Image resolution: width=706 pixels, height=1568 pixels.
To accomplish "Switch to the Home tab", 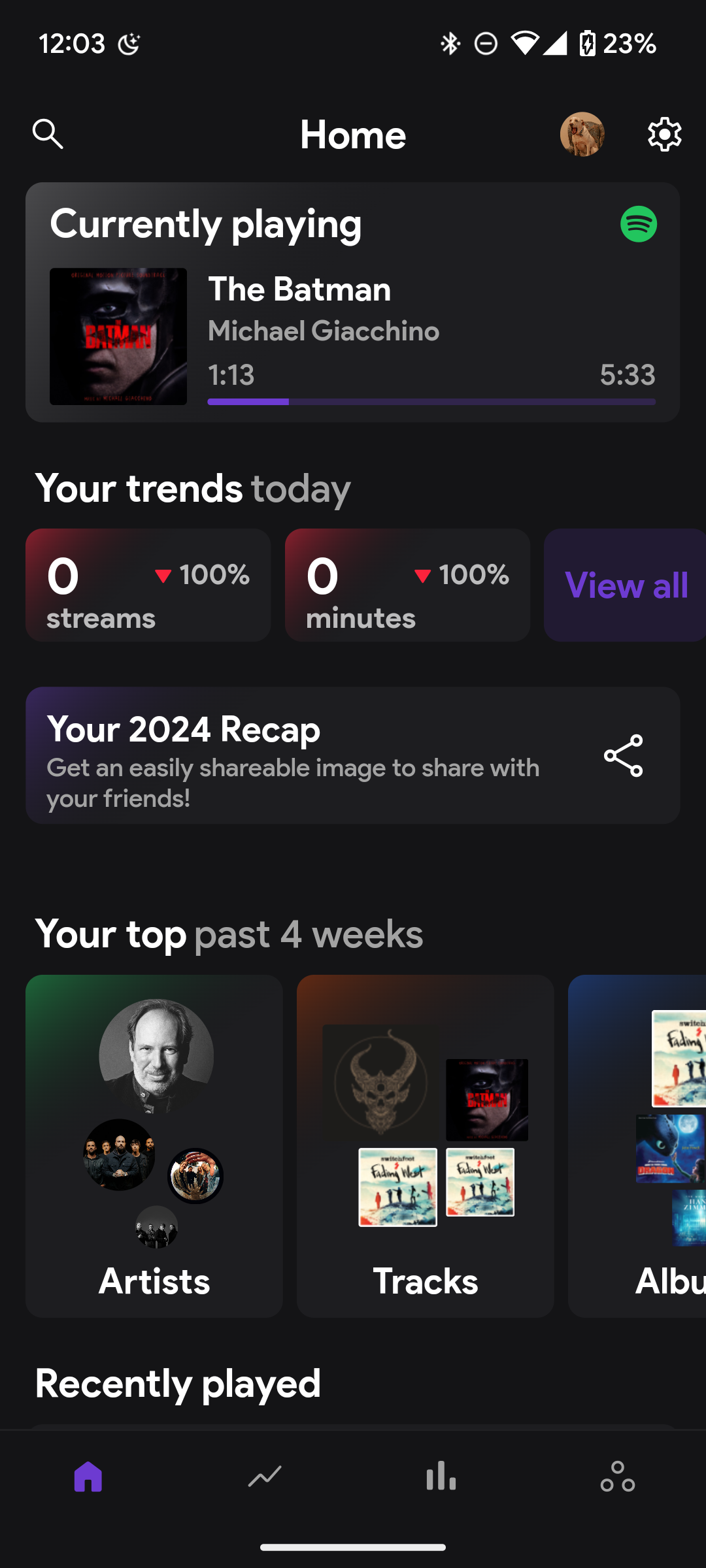I will click(x=88, y=1477).
